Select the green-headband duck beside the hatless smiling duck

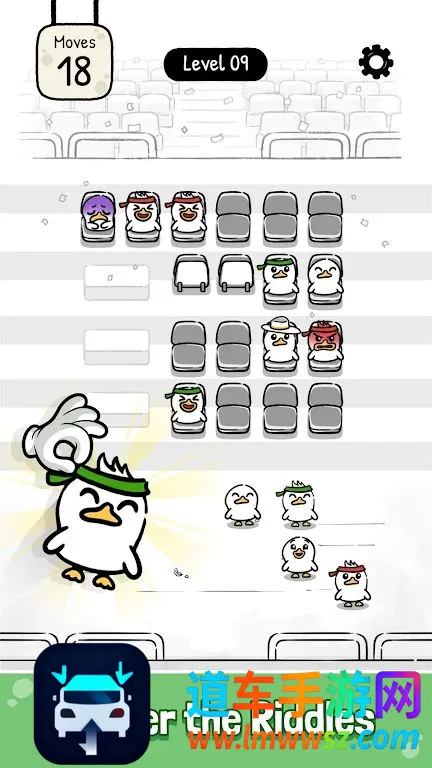click(x=280, y=278)
